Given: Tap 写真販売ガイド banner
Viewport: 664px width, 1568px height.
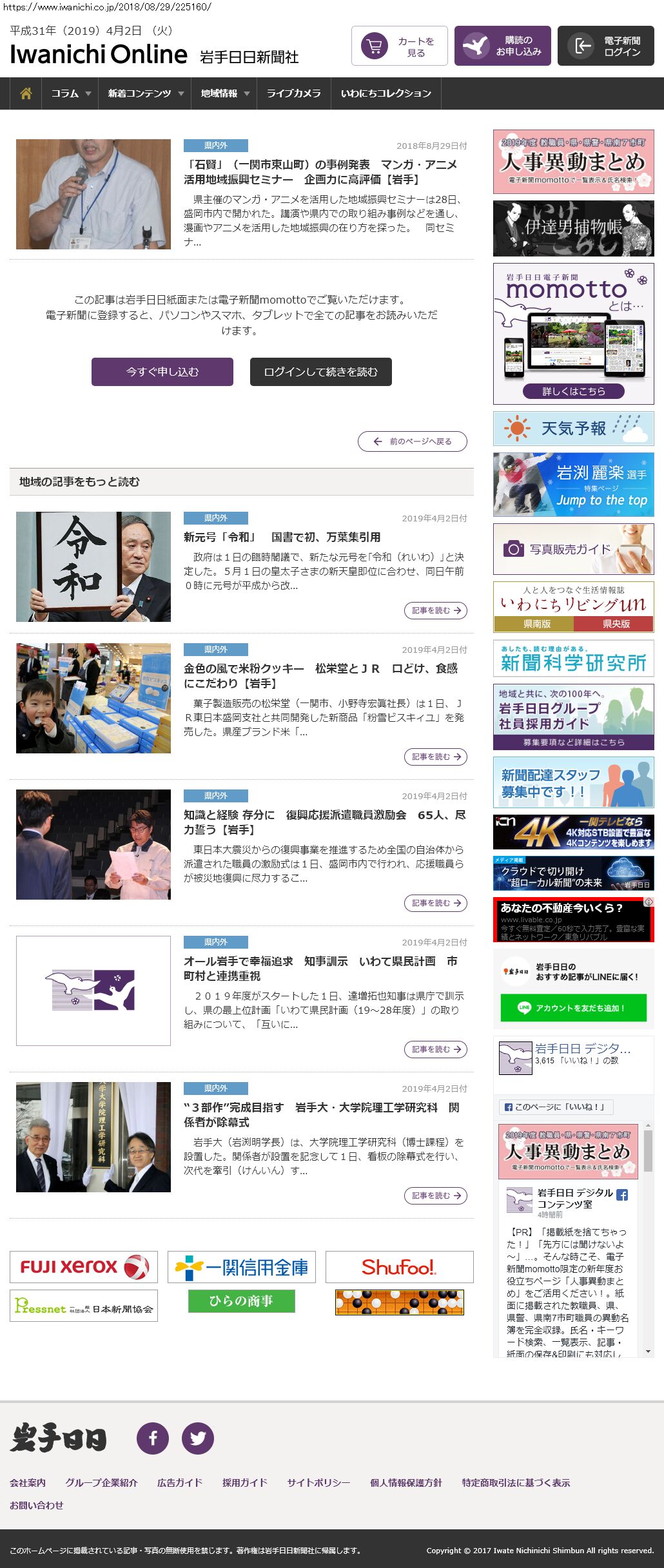Looking at the screenshot, I should pyautogui.click(x=573, y=549).
